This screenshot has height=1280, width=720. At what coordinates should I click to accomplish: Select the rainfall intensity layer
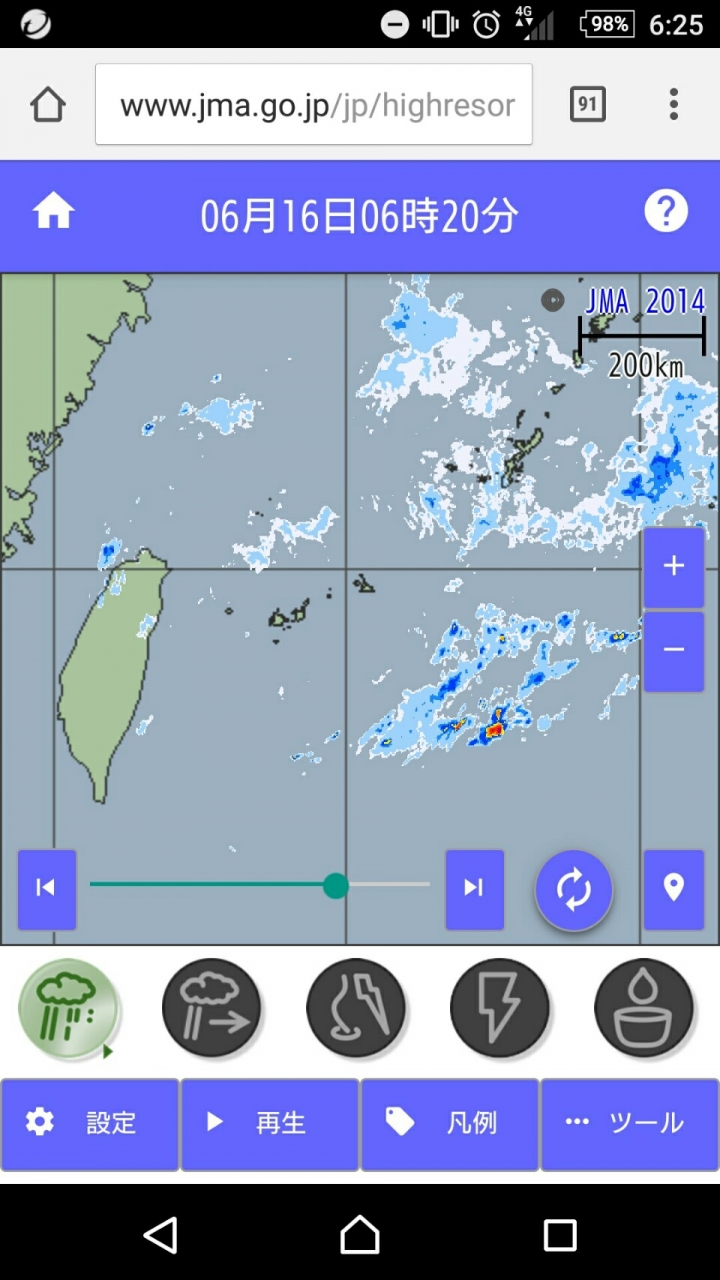(x=68, y=1008)
